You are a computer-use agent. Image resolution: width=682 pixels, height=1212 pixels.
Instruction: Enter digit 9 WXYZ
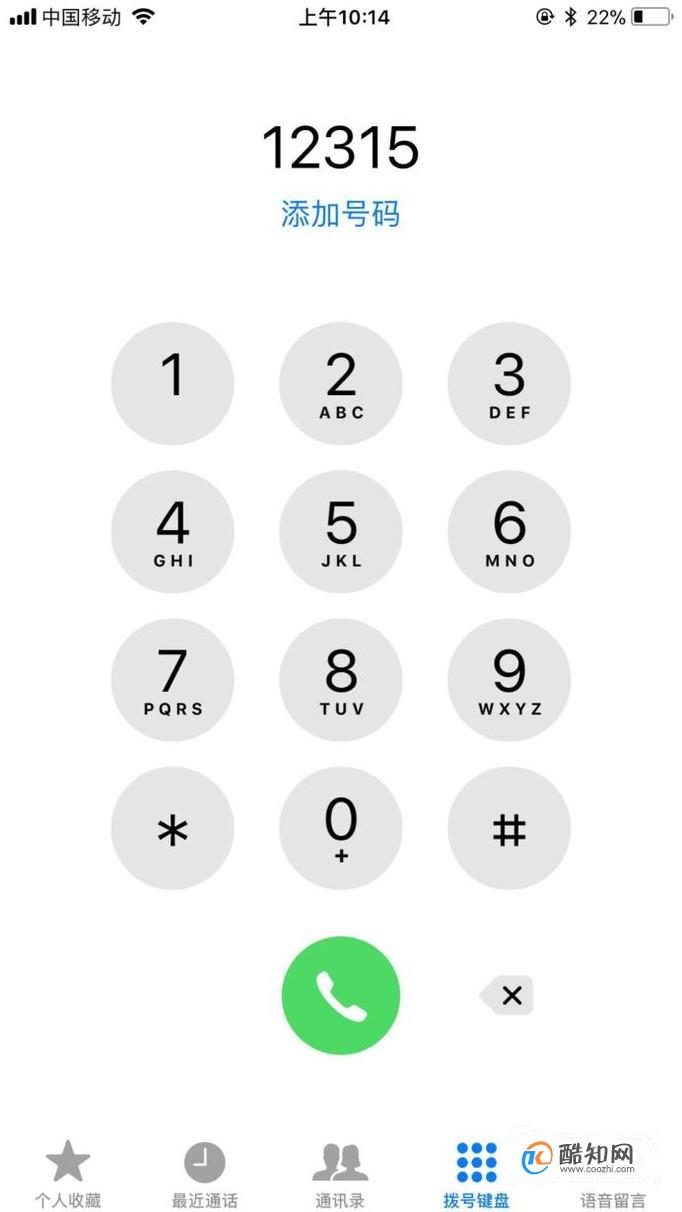point(509,679)
